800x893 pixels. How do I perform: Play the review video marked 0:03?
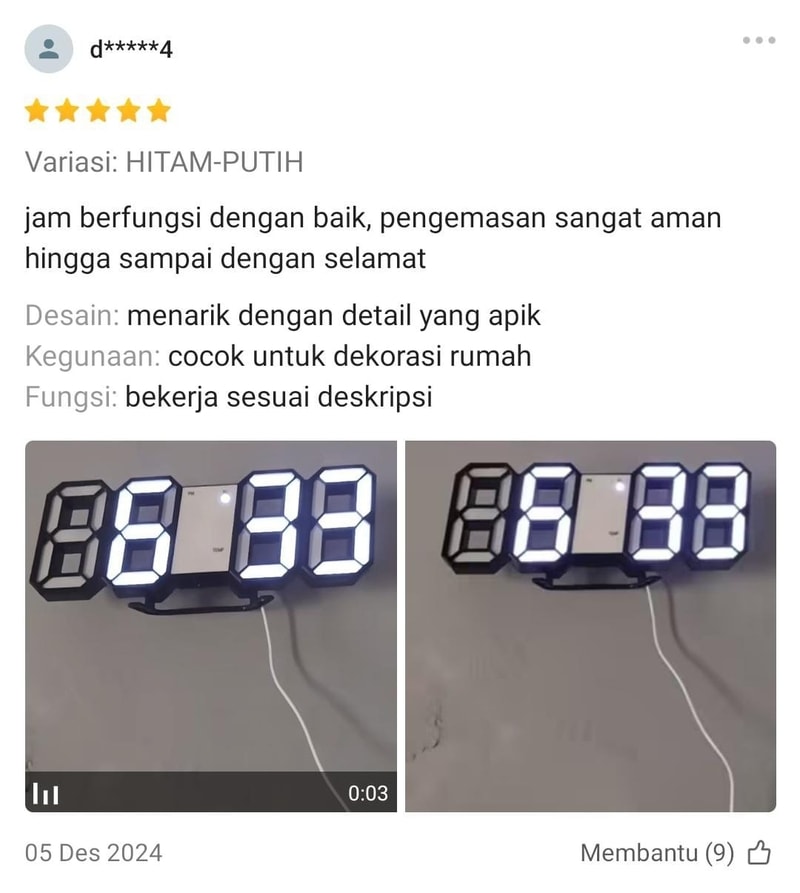[x=211, y=625]
